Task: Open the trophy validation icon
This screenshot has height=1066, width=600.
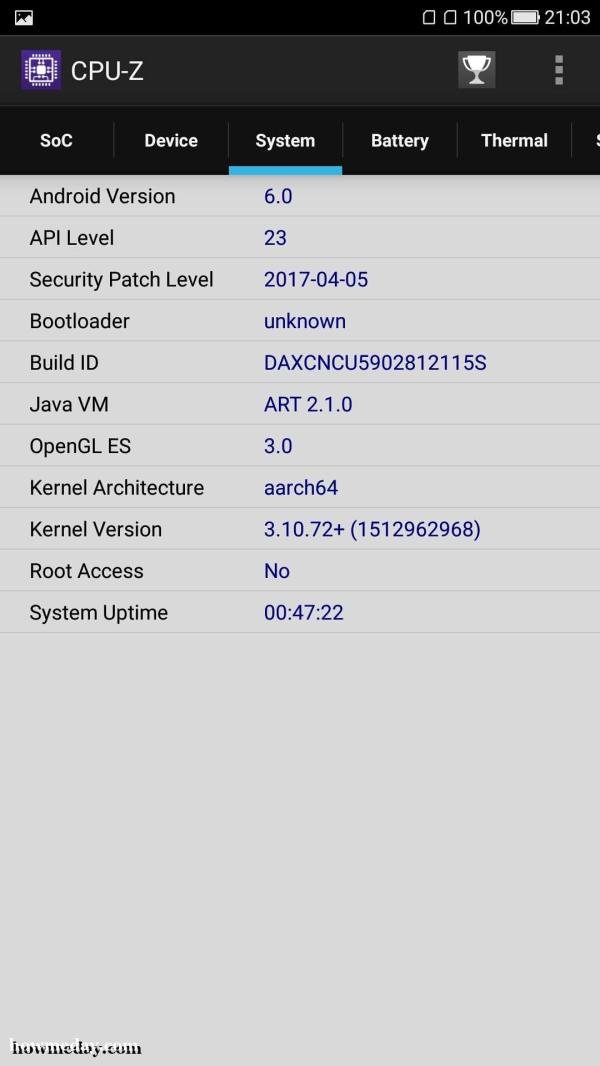Action: pyautogui.click(x=476, y=70)
